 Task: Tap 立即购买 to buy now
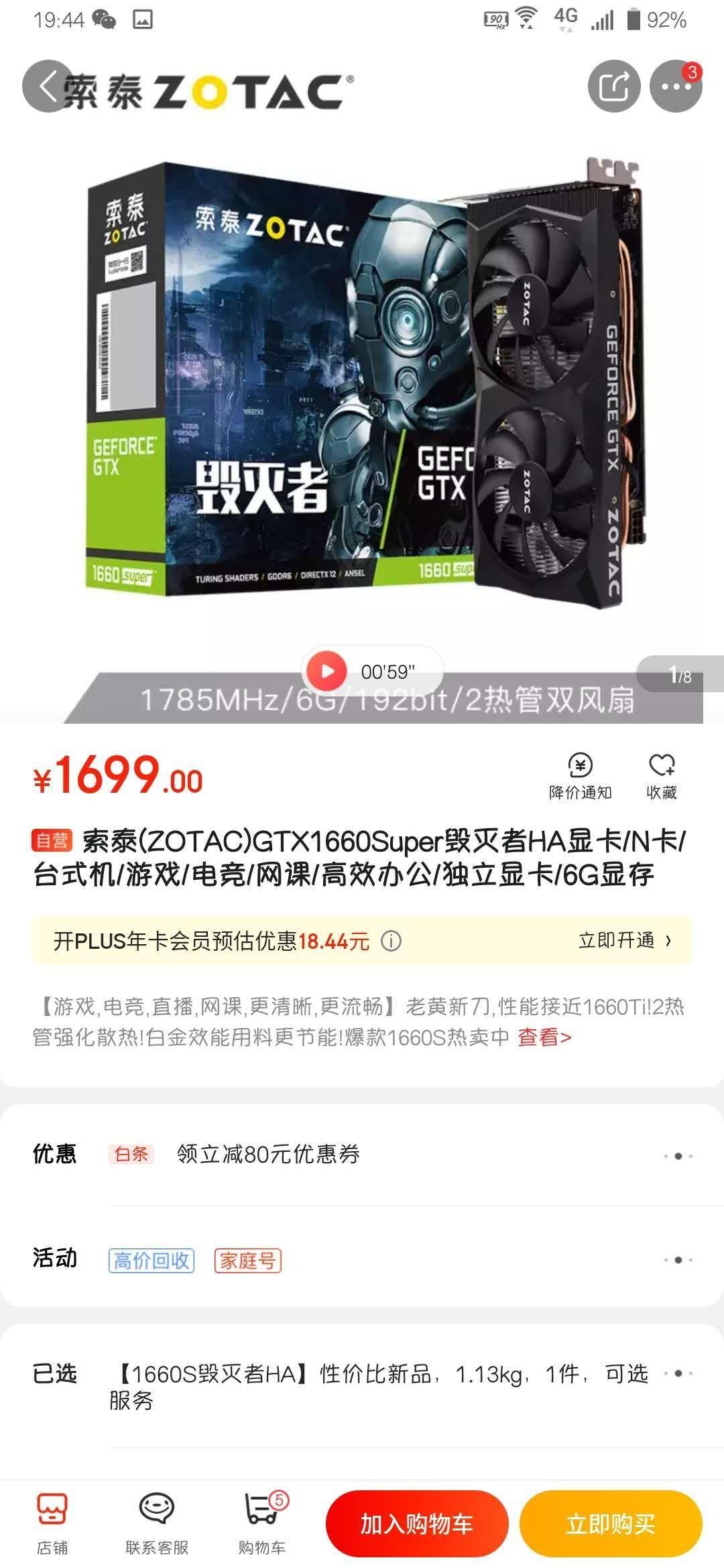pyautogui.click(x=610, y=1524)
